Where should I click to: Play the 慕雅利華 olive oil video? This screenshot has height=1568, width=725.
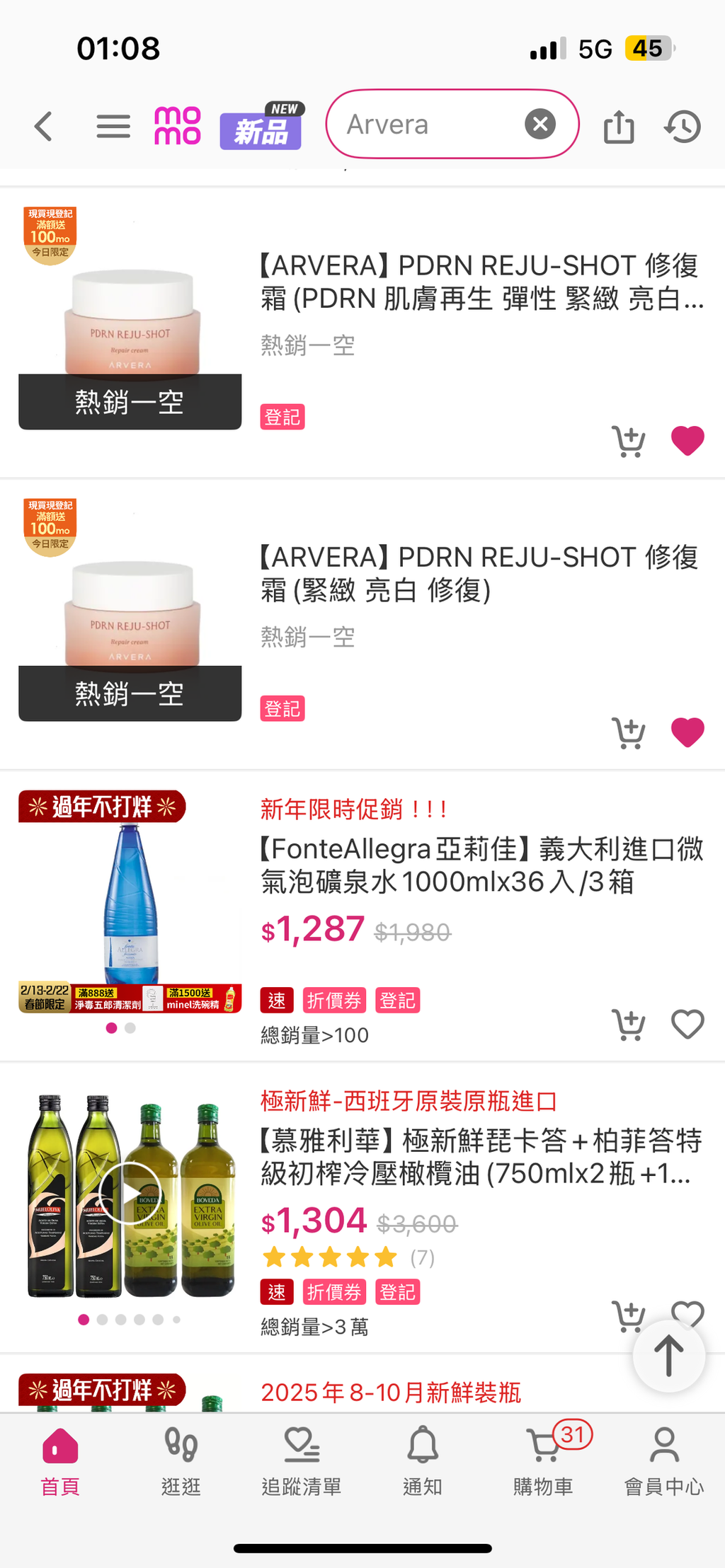[130, 1194]
